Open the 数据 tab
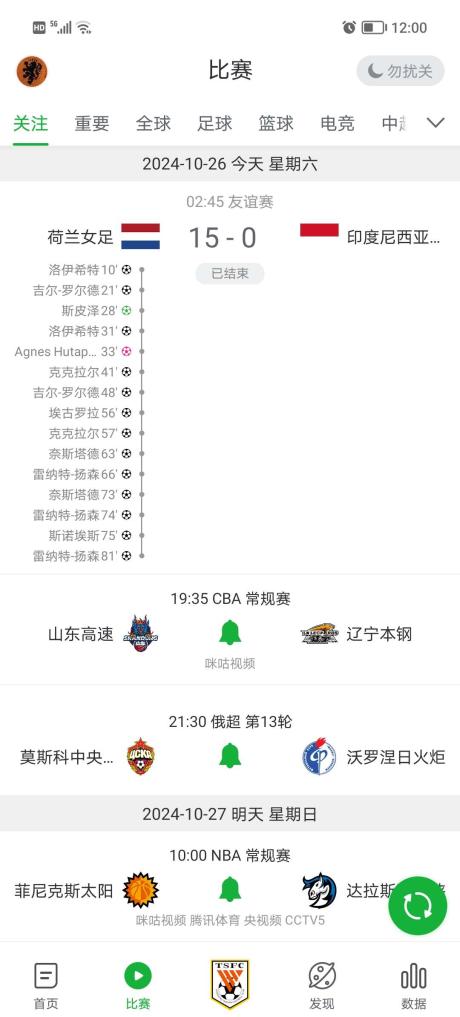 point(413,985)
